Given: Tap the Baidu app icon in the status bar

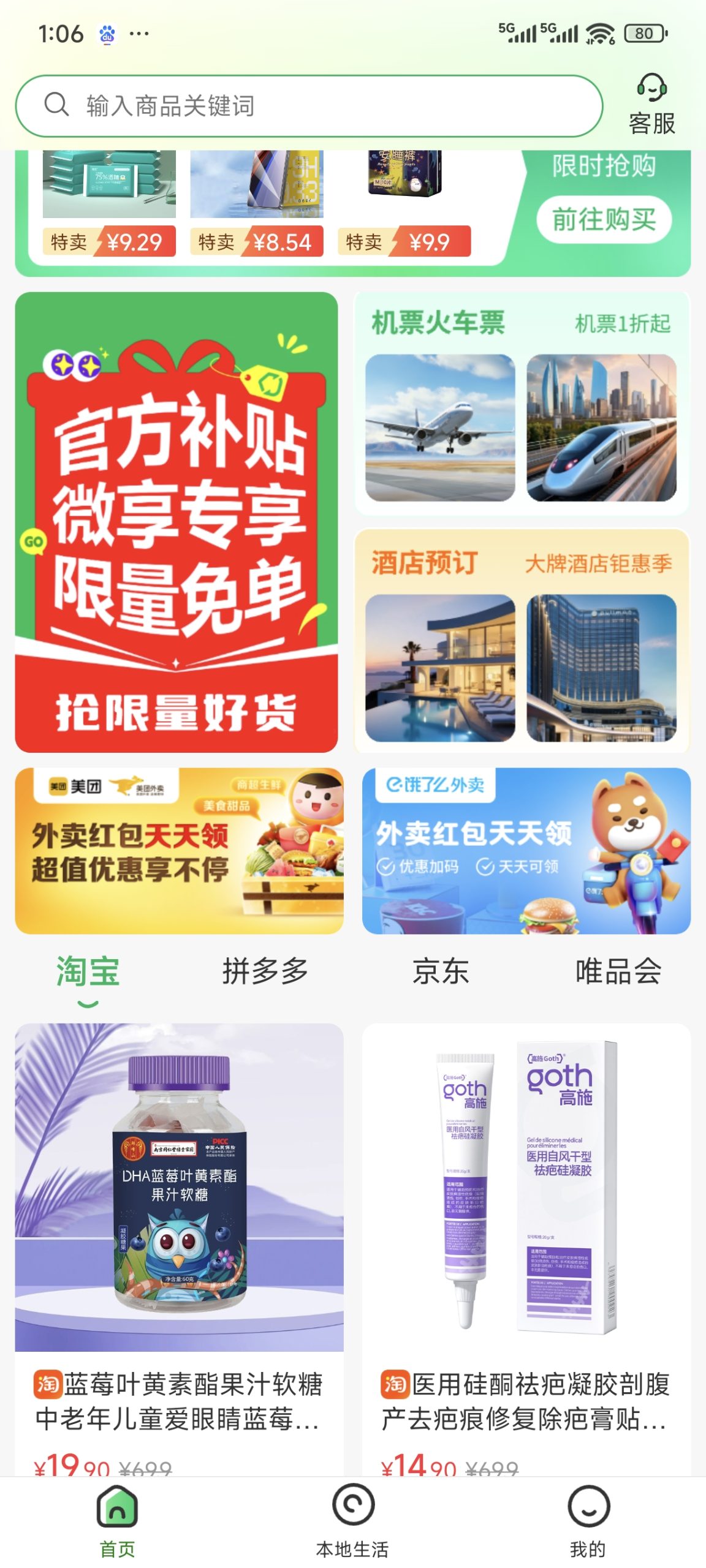Looking at the screenshot, I should tap(105, 34).
